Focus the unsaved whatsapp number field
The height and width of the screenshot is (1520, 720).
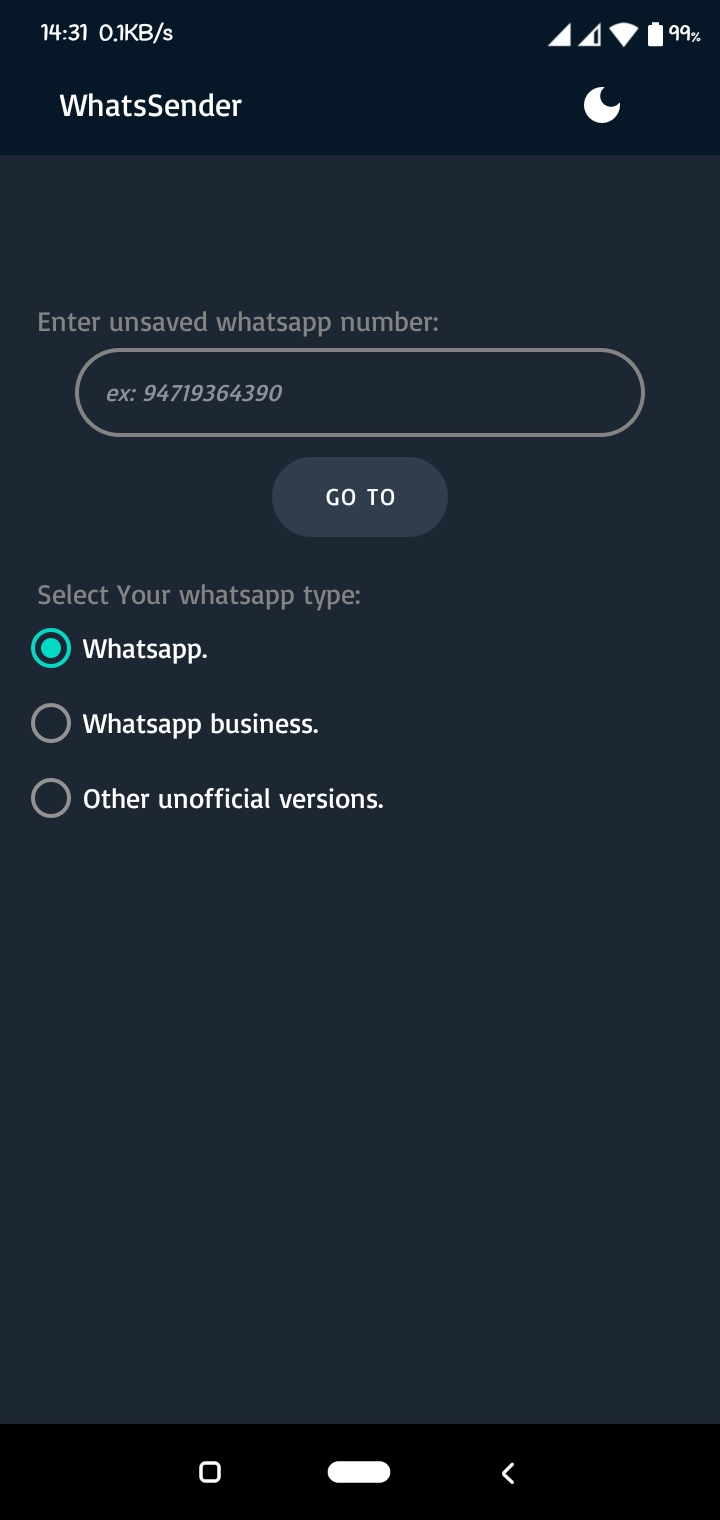pos(360,392)
